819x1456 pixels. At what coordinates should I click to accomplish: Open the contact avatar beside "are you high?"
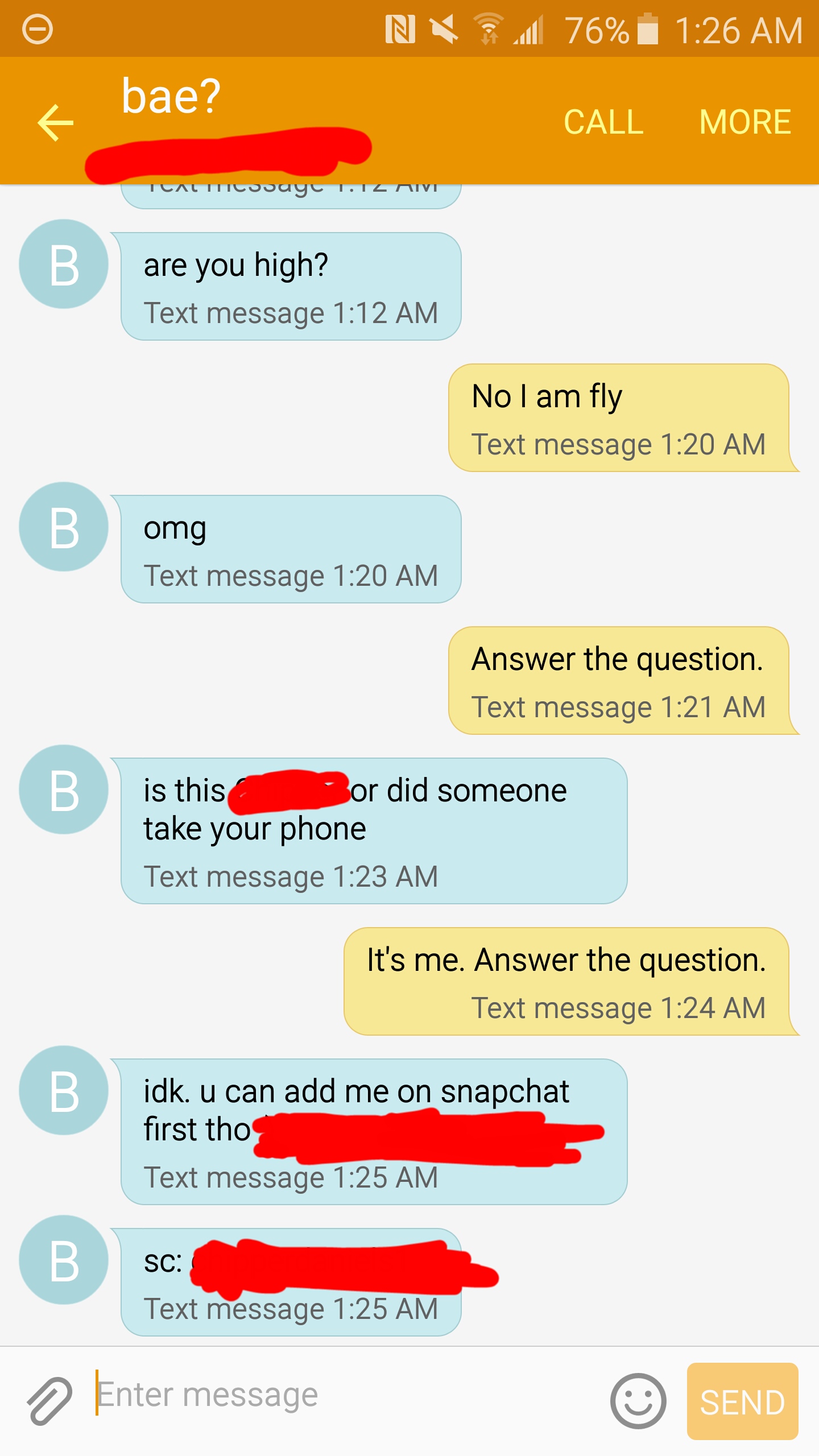tap(64, 264)
